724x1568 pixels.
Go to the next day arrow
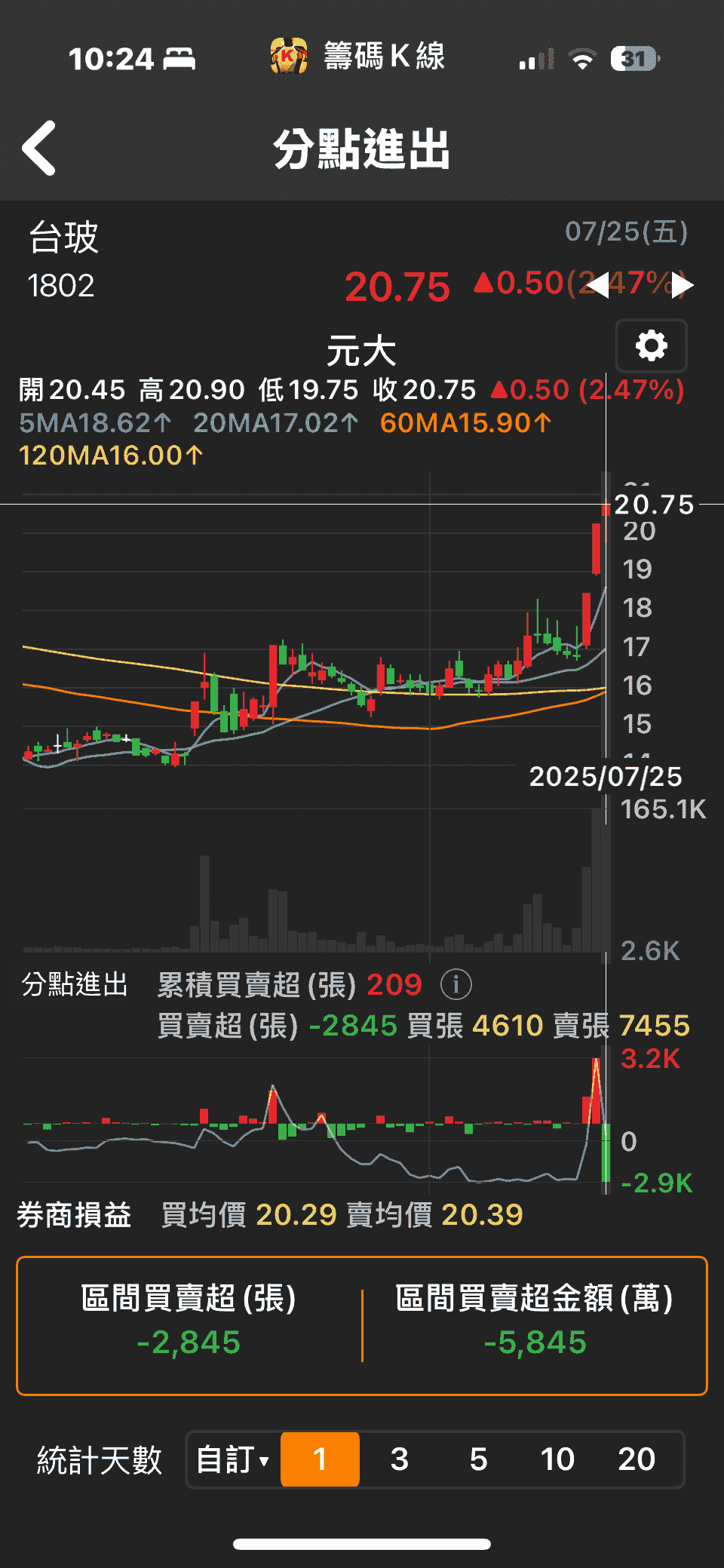coord(682,285)
